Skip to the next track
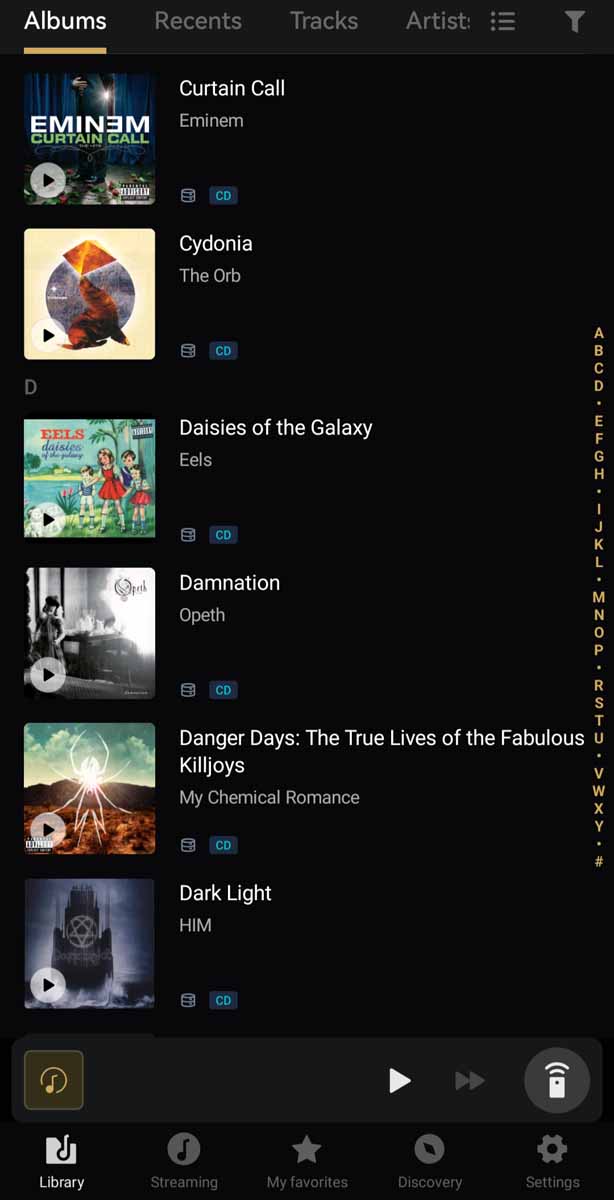The width and height of the screenshot is (614, 1200). click(469, 1080)
